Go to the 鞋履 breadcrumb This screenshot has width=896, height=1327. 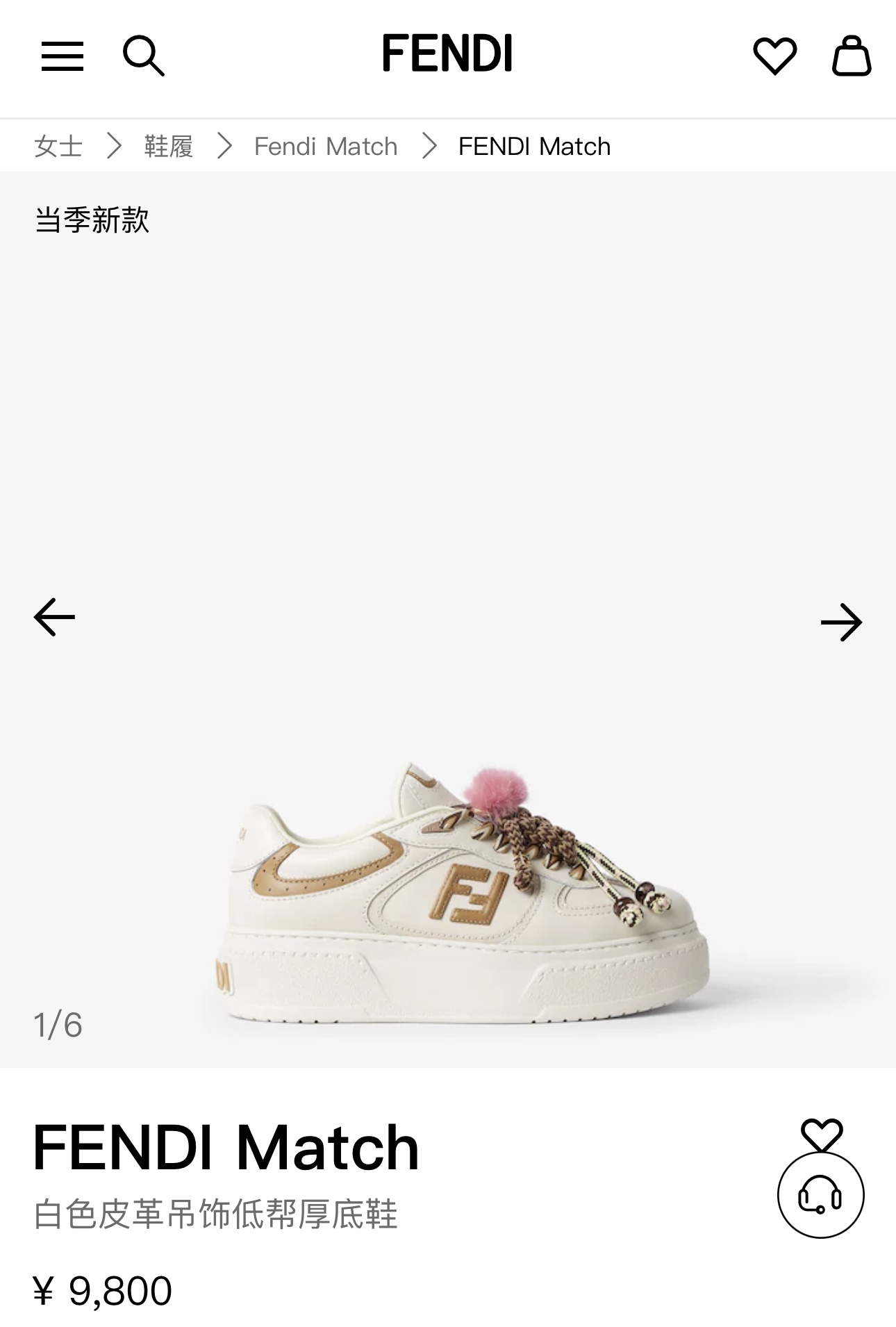(168, 147)
